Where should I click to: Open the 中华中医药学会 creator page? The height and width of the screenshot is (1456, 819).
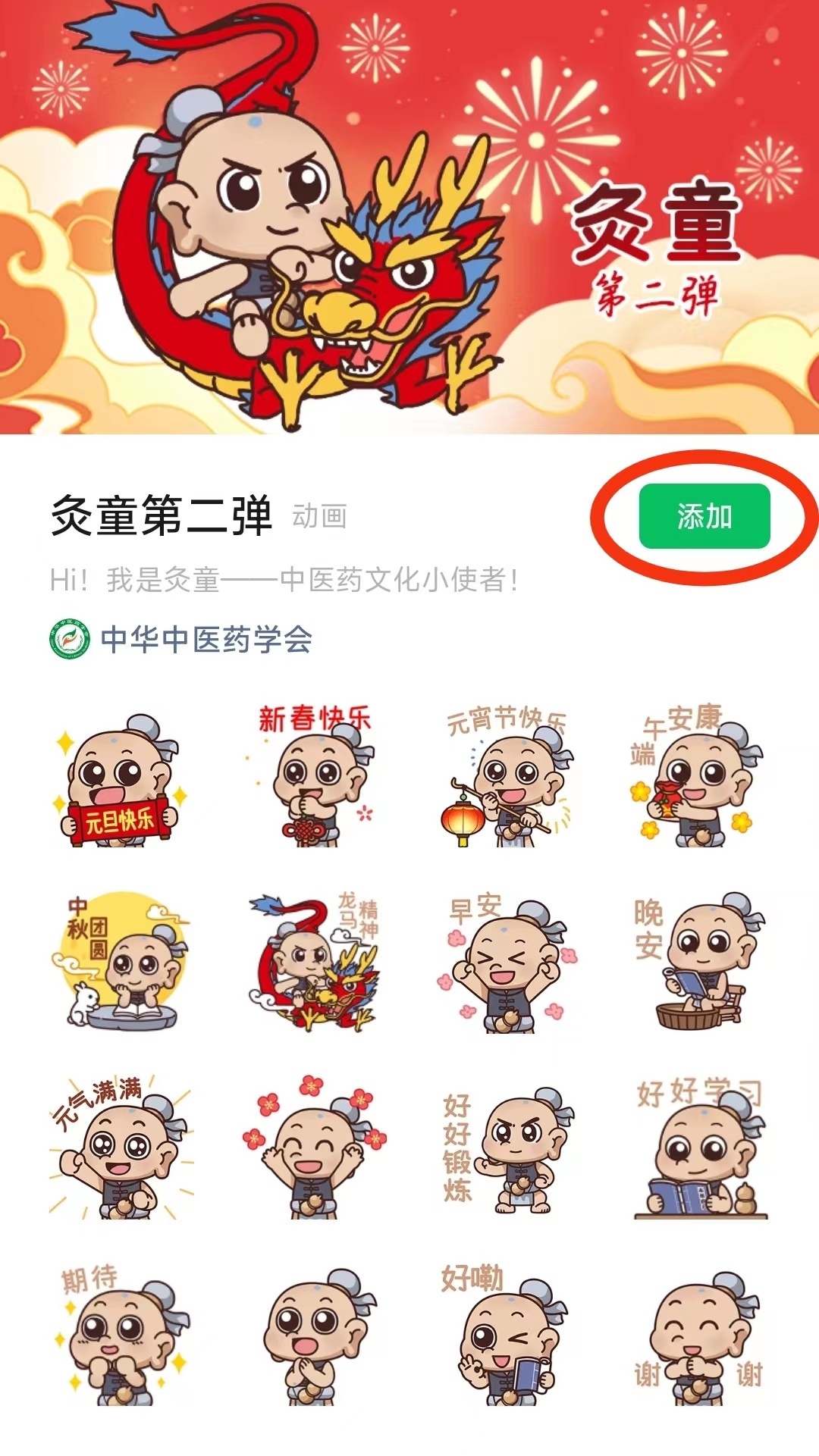181,640
